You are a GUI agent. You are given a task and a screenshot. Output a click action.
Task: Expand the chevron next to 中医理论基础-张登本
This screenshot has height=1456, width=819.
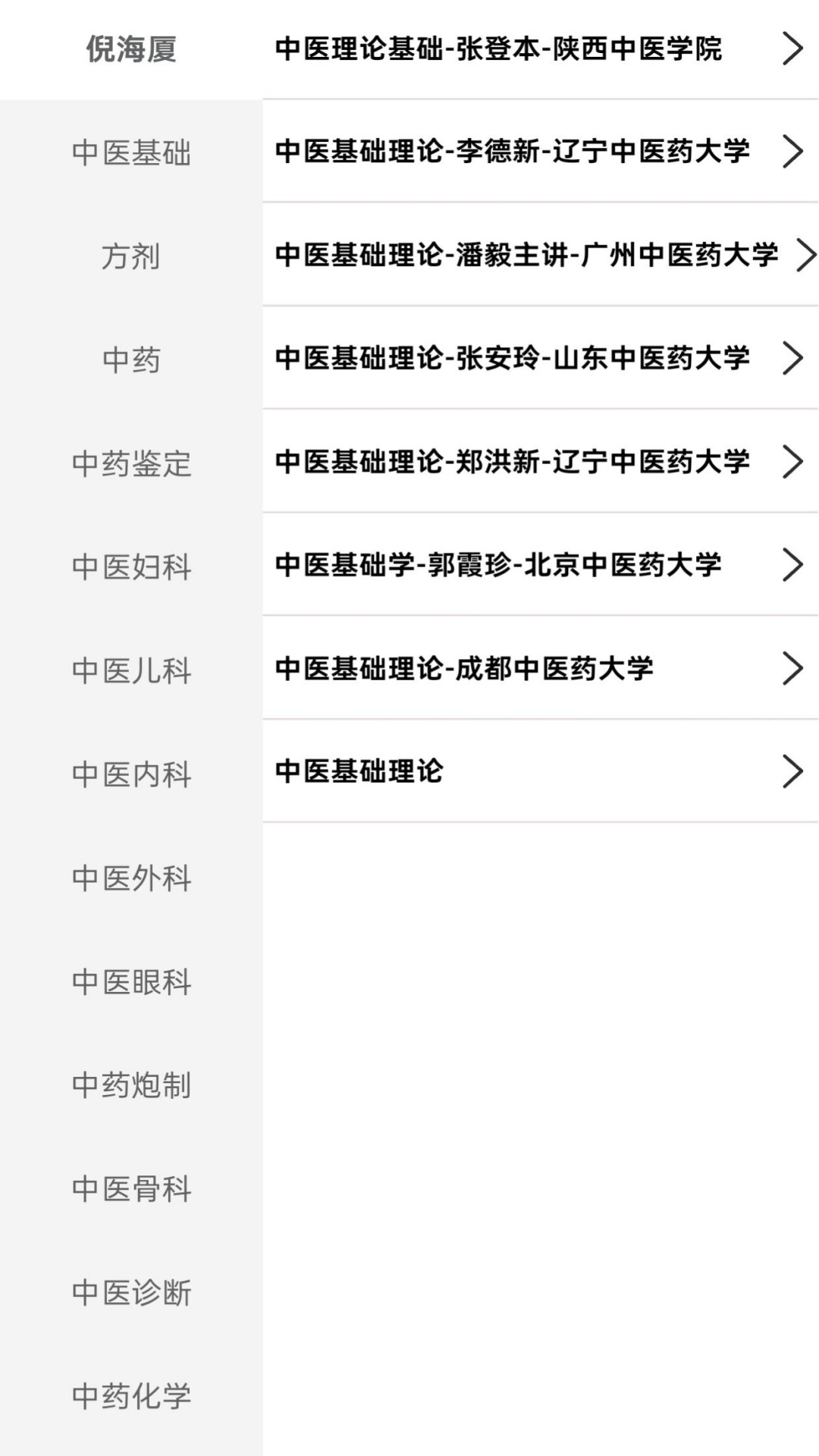click(792, 48)
